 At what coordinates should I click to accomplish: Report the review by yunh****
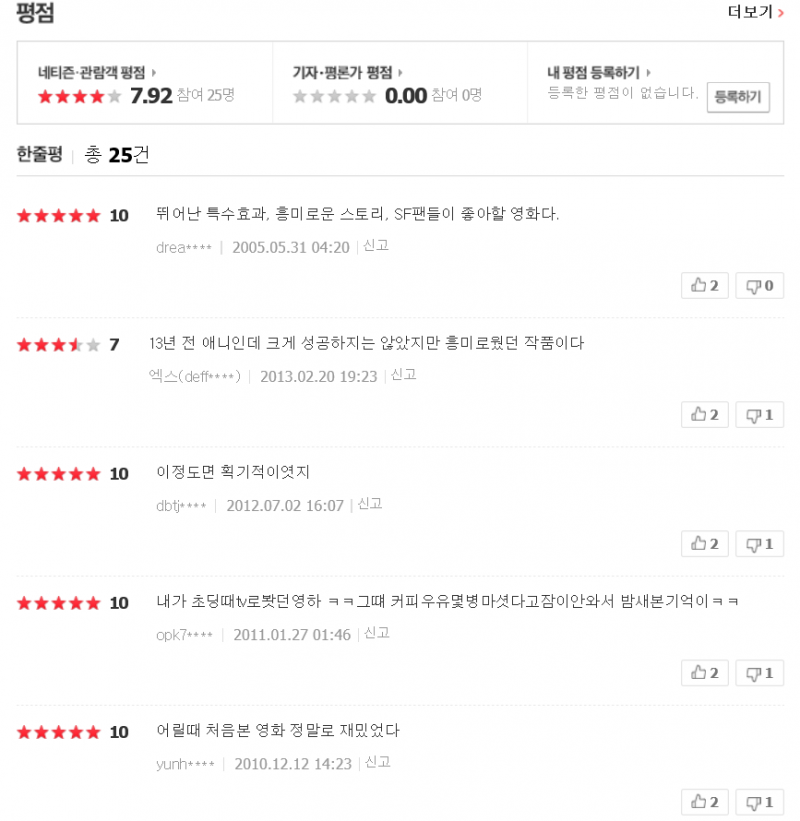[x=378, y=762]
